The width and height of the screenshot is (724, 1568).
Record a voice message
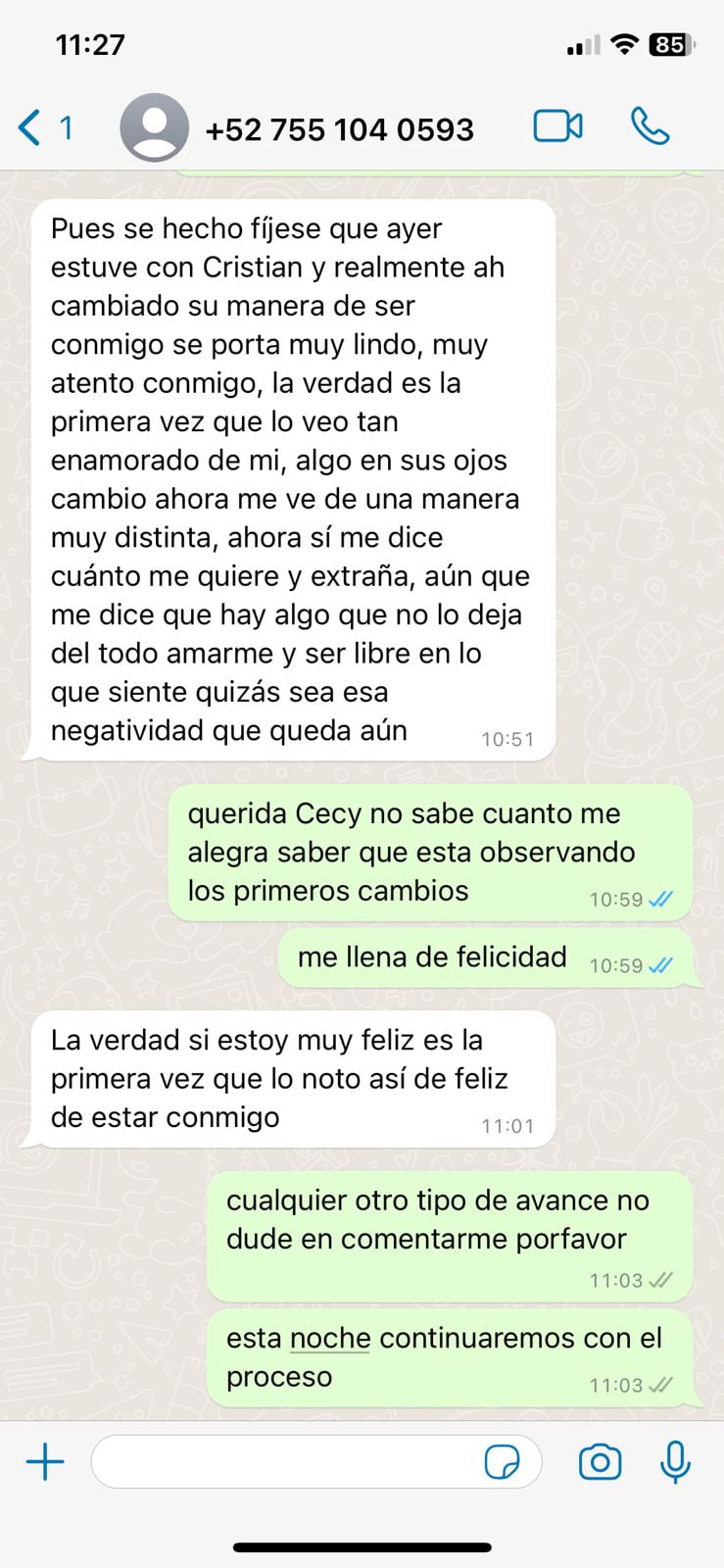tap(675, 1463)
